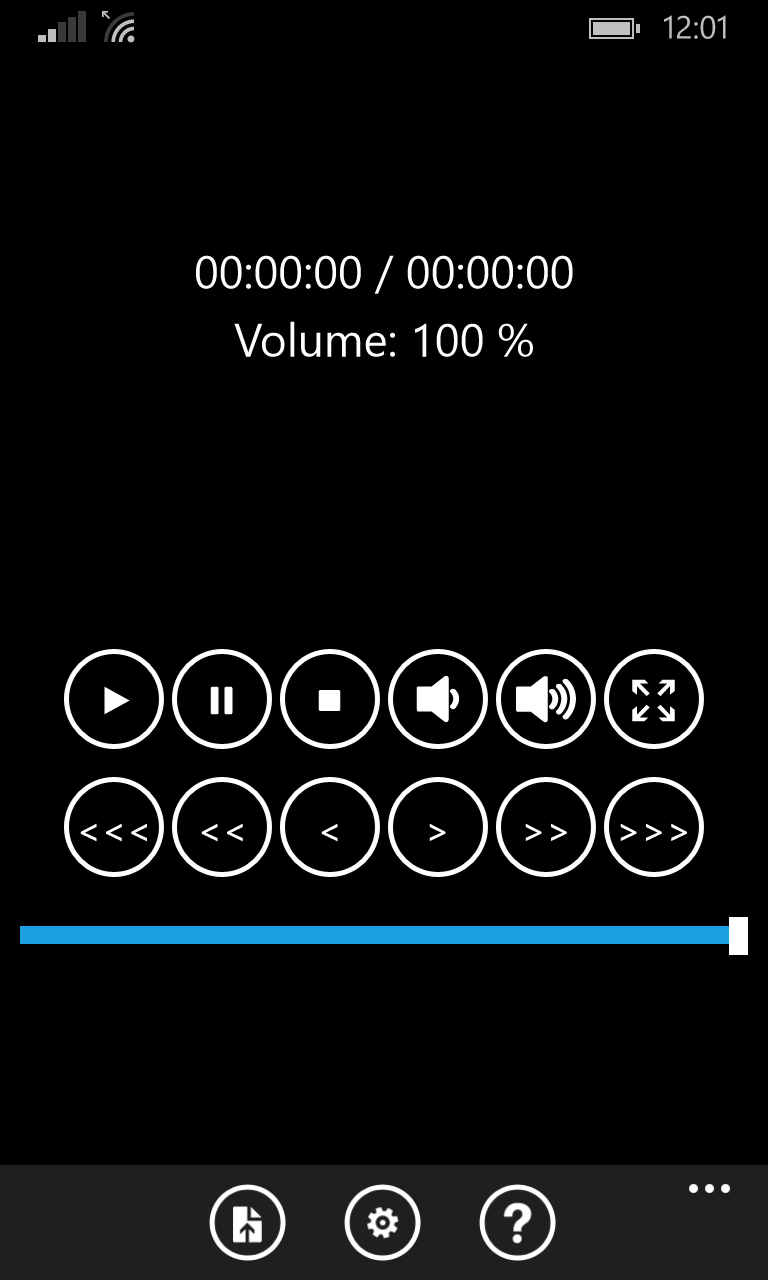768x1280 pixels.
Task: Toggle fullscreen mode
Action: [654, 699]
